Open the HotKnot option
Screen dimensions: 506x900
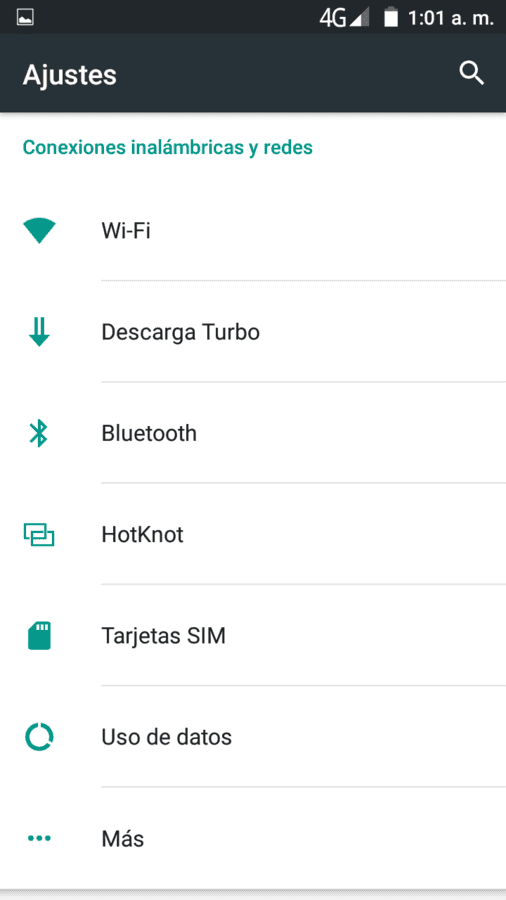point(253,534)
